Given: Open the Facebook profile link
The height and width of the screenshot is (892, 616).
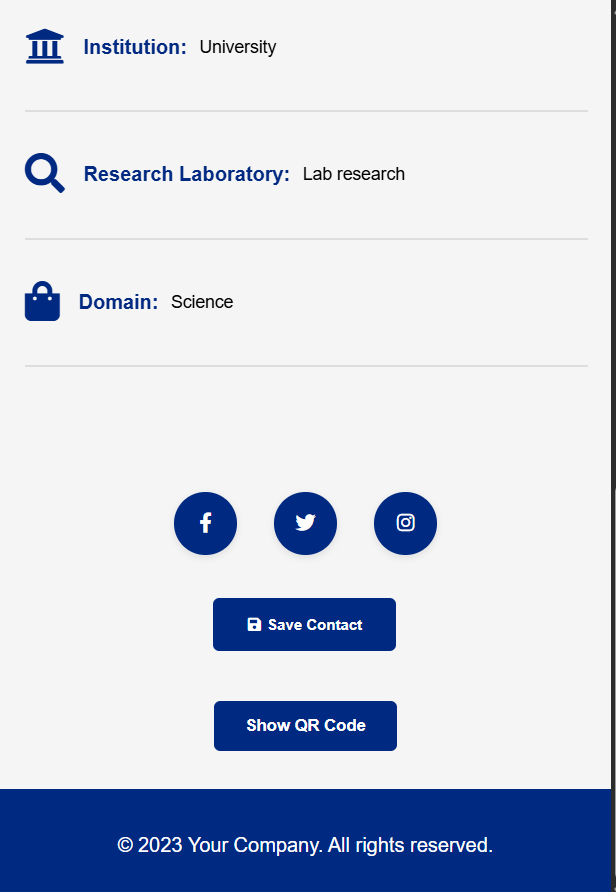Looking at the screenshot, I should (205, 523).
